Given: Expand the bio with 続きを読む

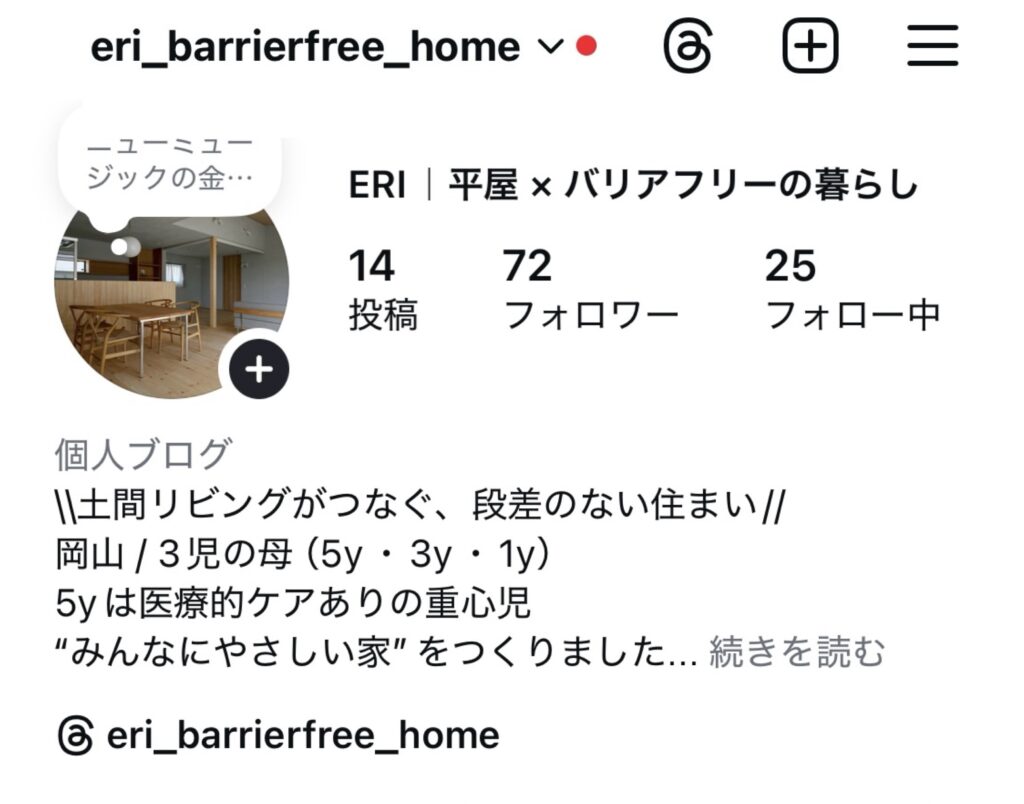Looking at the screenshot, I should coord(797,653).
